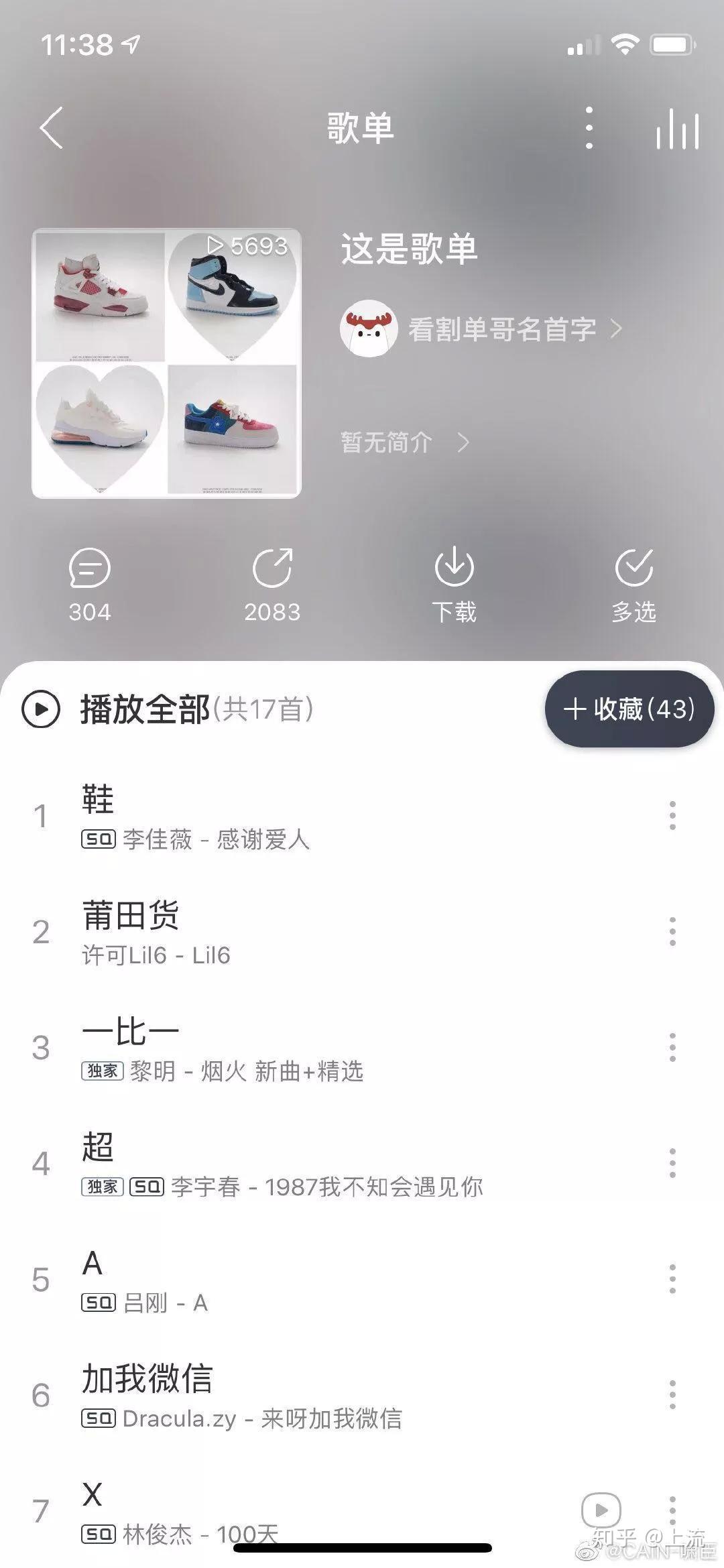724x1568 pixels.
Task: Go back from the 歌单 page
Action: point(52,127)
